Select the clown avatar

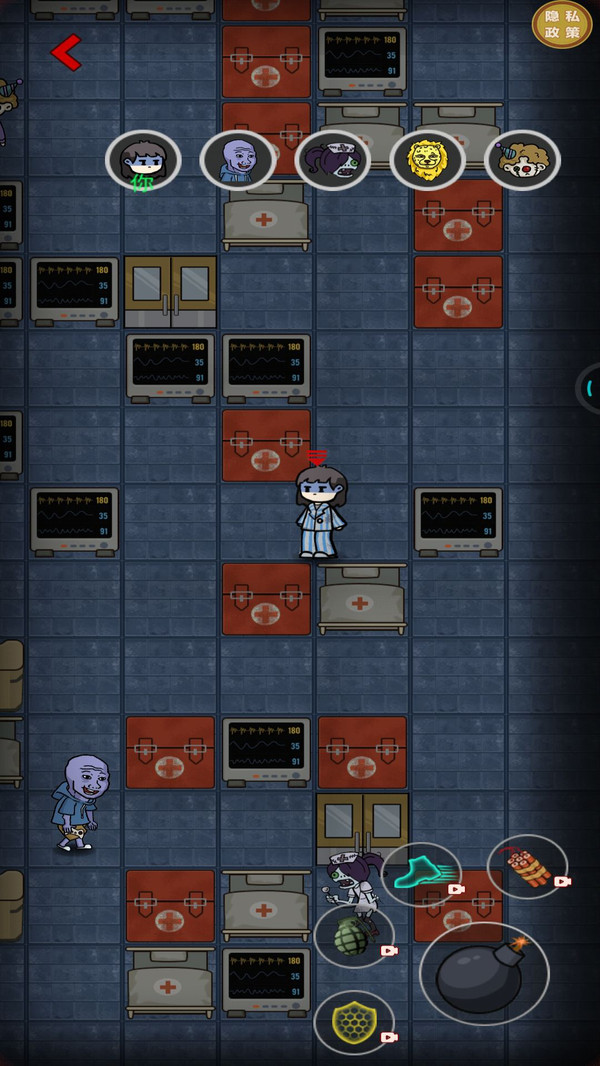tap(522, 160)
